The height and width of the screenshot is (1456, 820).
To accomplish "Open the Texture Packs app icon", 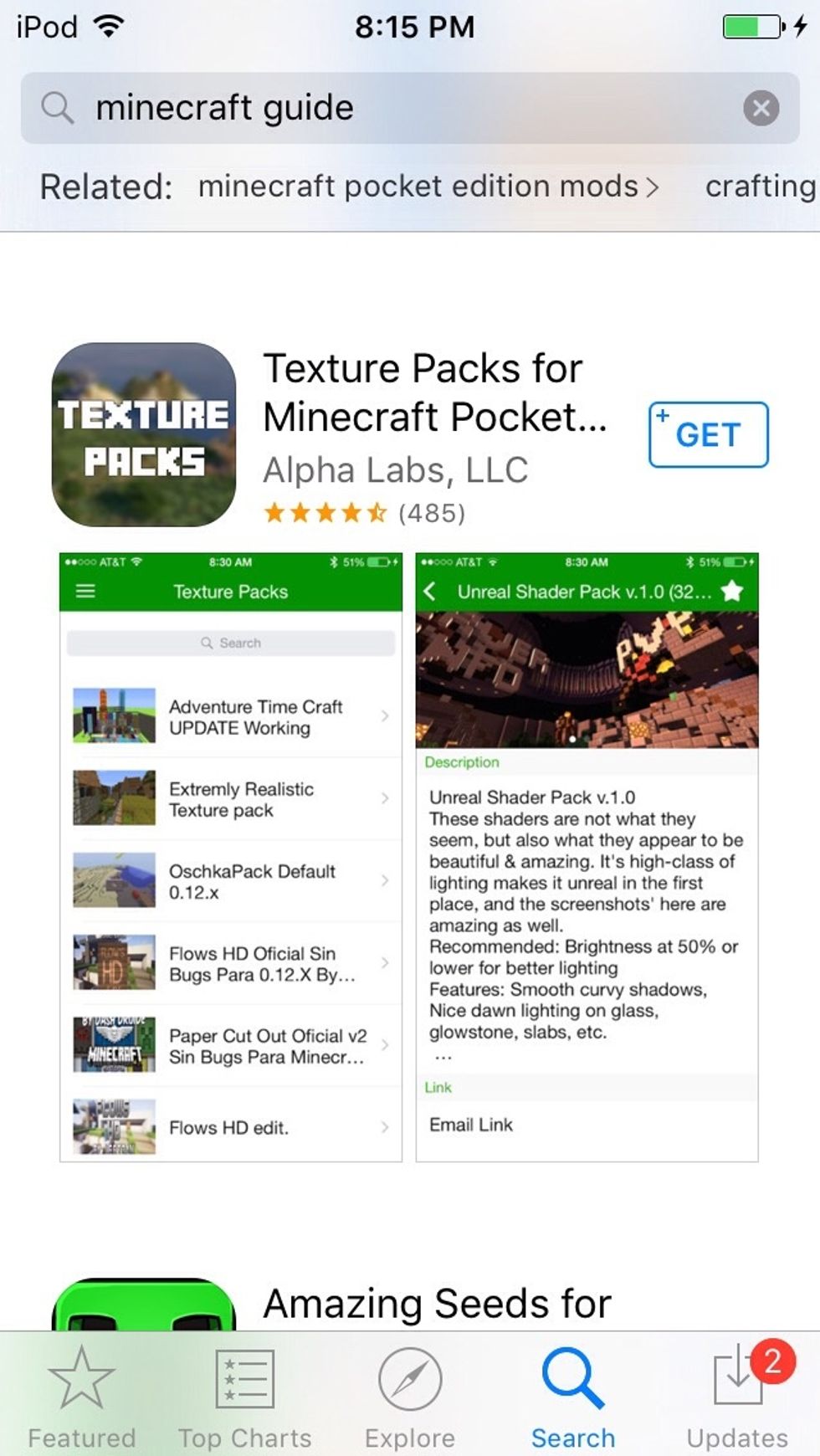I will (144, 434).
